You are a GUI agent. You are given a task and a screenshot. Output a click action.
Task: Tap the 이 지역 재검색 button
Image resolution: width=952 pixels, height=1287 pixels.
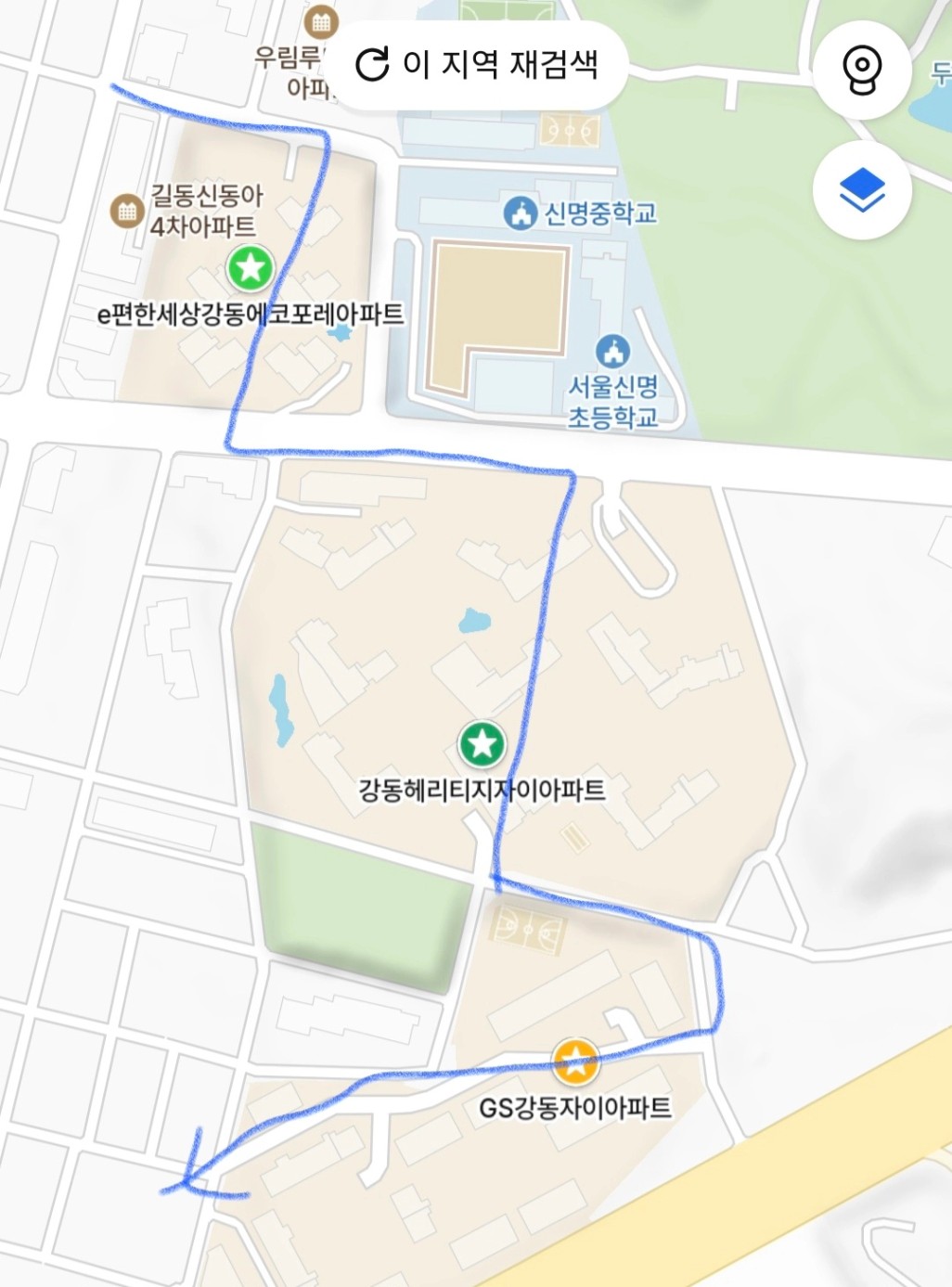coord(478,65)
